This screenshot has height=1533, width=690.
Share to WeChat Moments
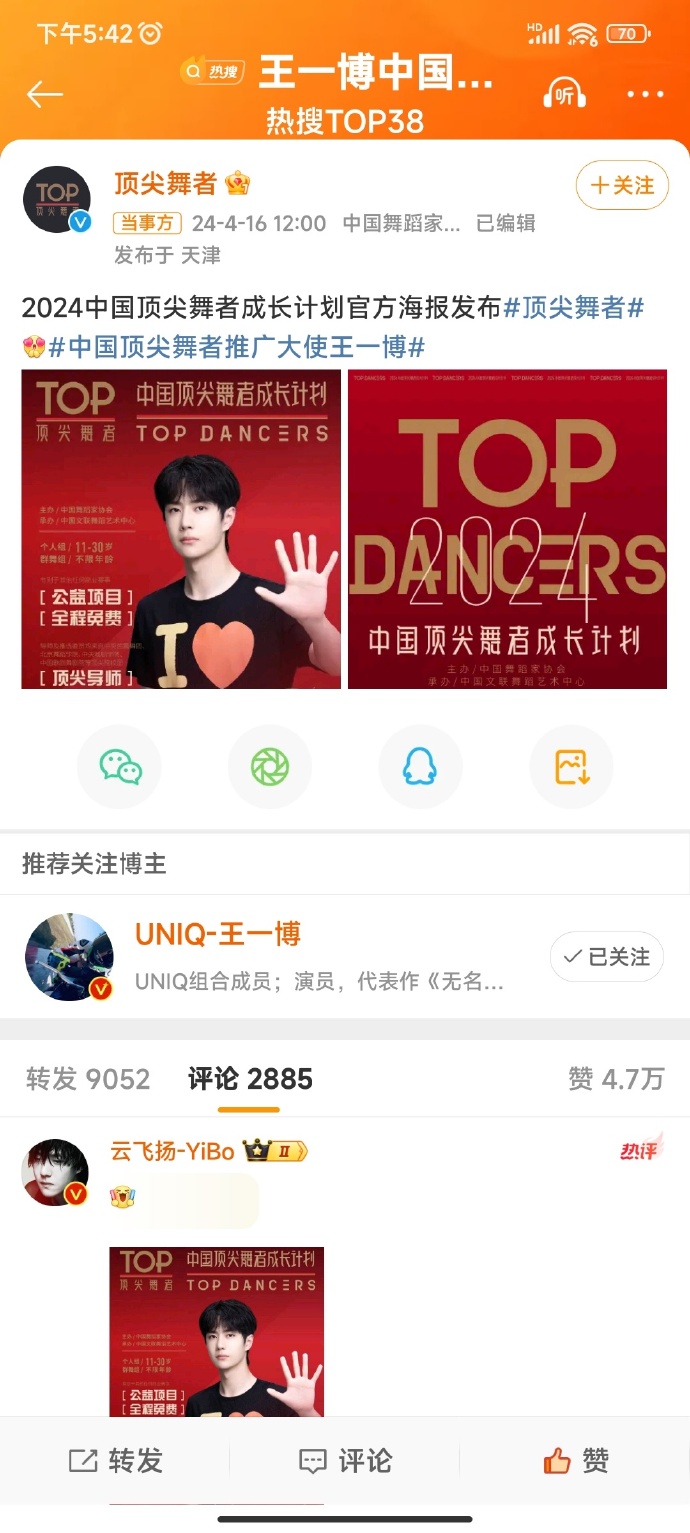point(270,767)
